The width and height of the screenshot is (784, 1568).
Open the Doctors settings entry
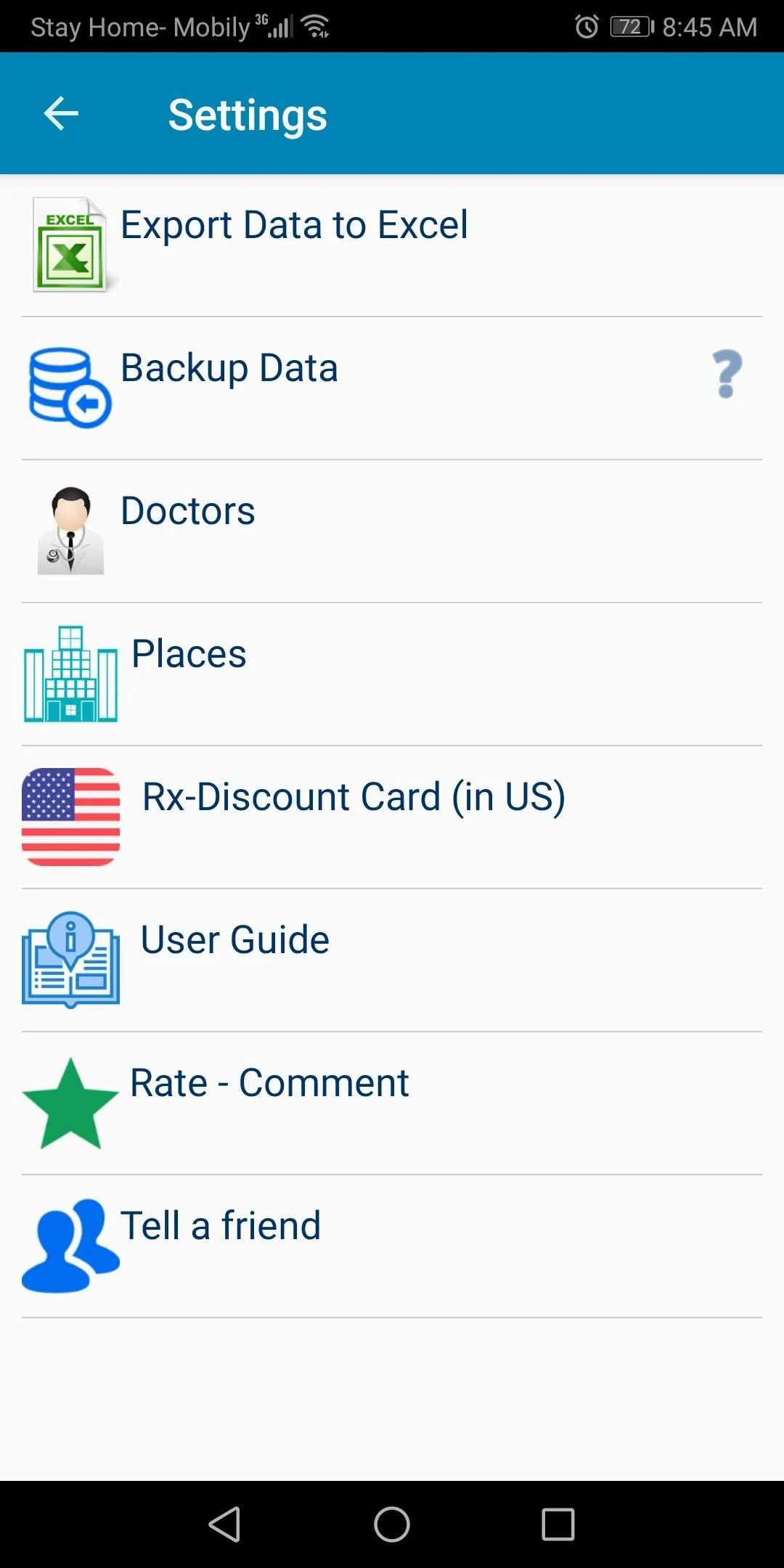187,510
